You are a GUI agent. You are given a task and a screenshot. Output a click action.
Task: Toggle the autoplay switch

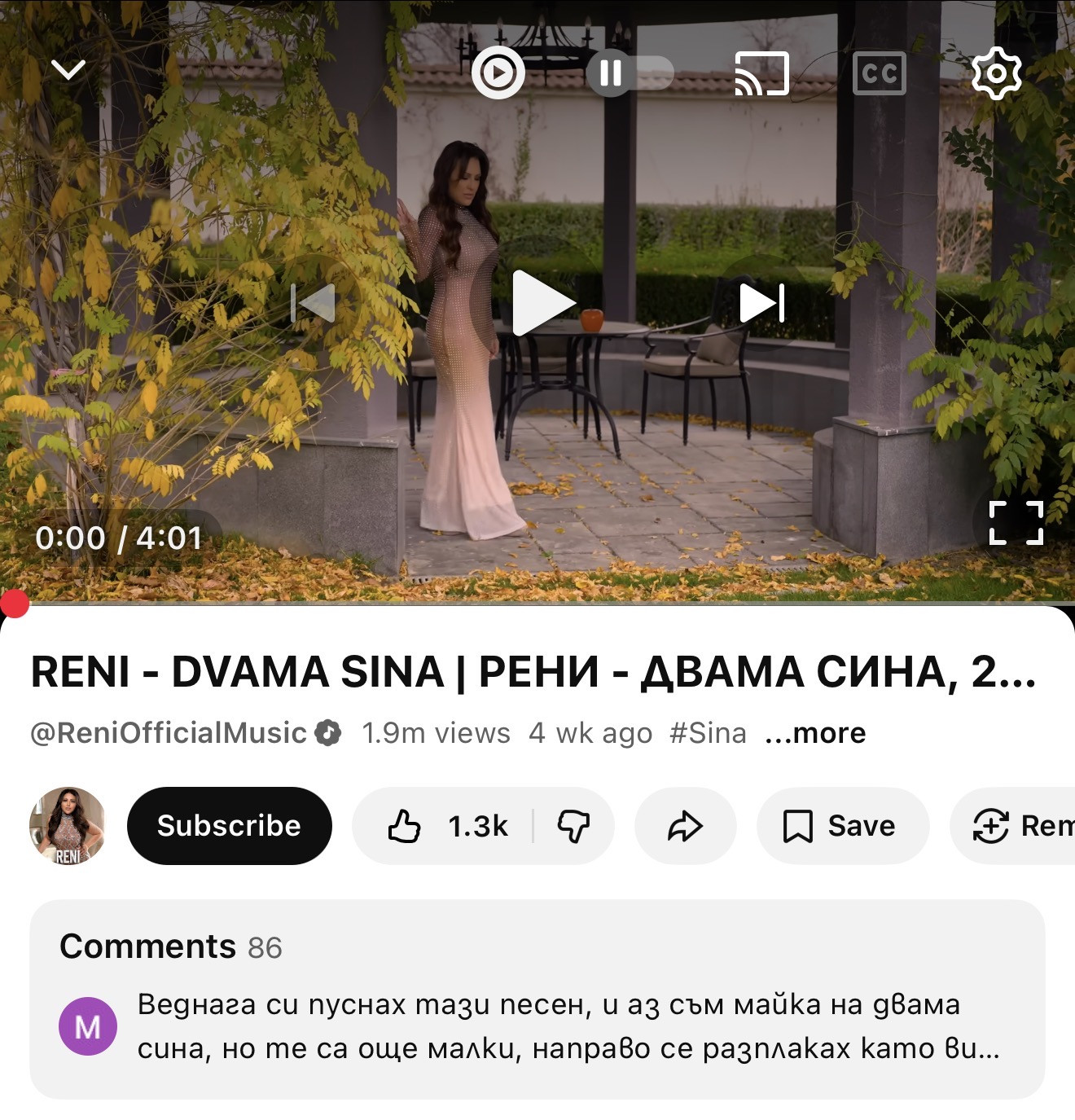(x=630, y=73)
